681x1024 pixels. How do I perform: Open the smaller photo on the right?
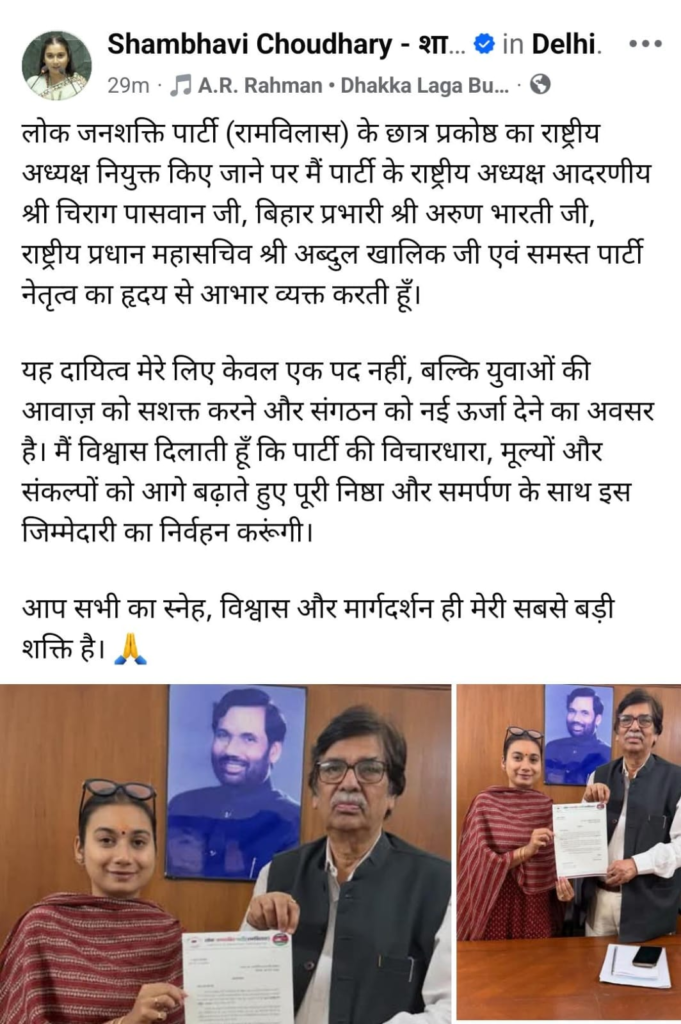pos(568,853)
